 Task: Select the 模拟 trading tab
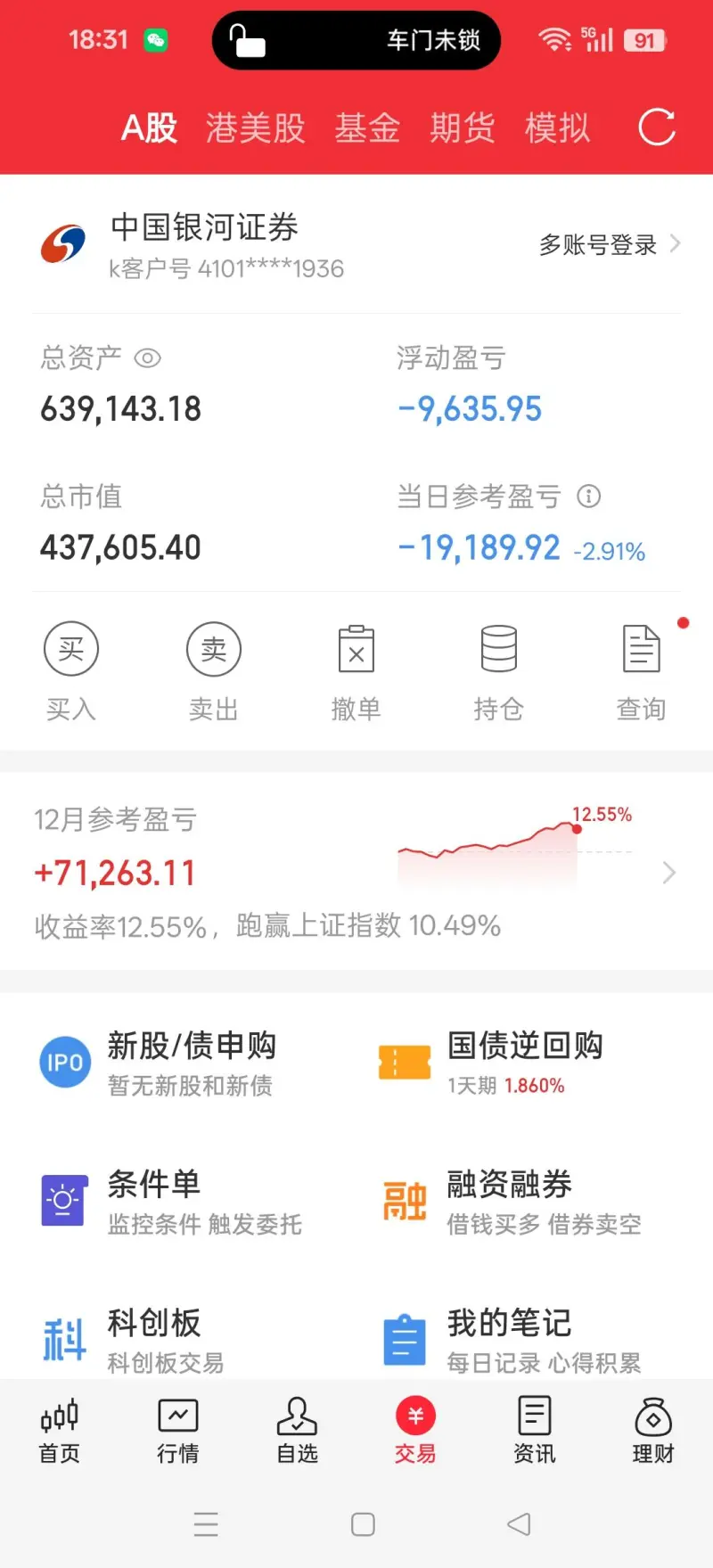pos(557,128)
